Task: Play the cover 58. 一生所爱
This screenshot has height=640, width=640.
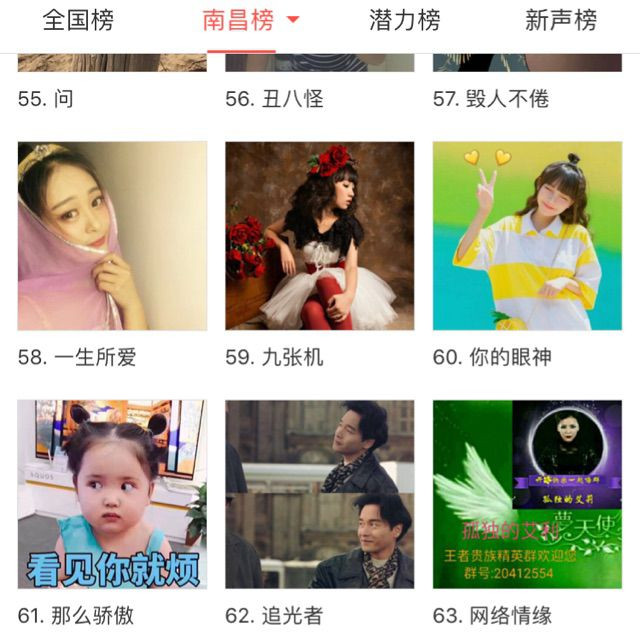Action: coord(112,236)
